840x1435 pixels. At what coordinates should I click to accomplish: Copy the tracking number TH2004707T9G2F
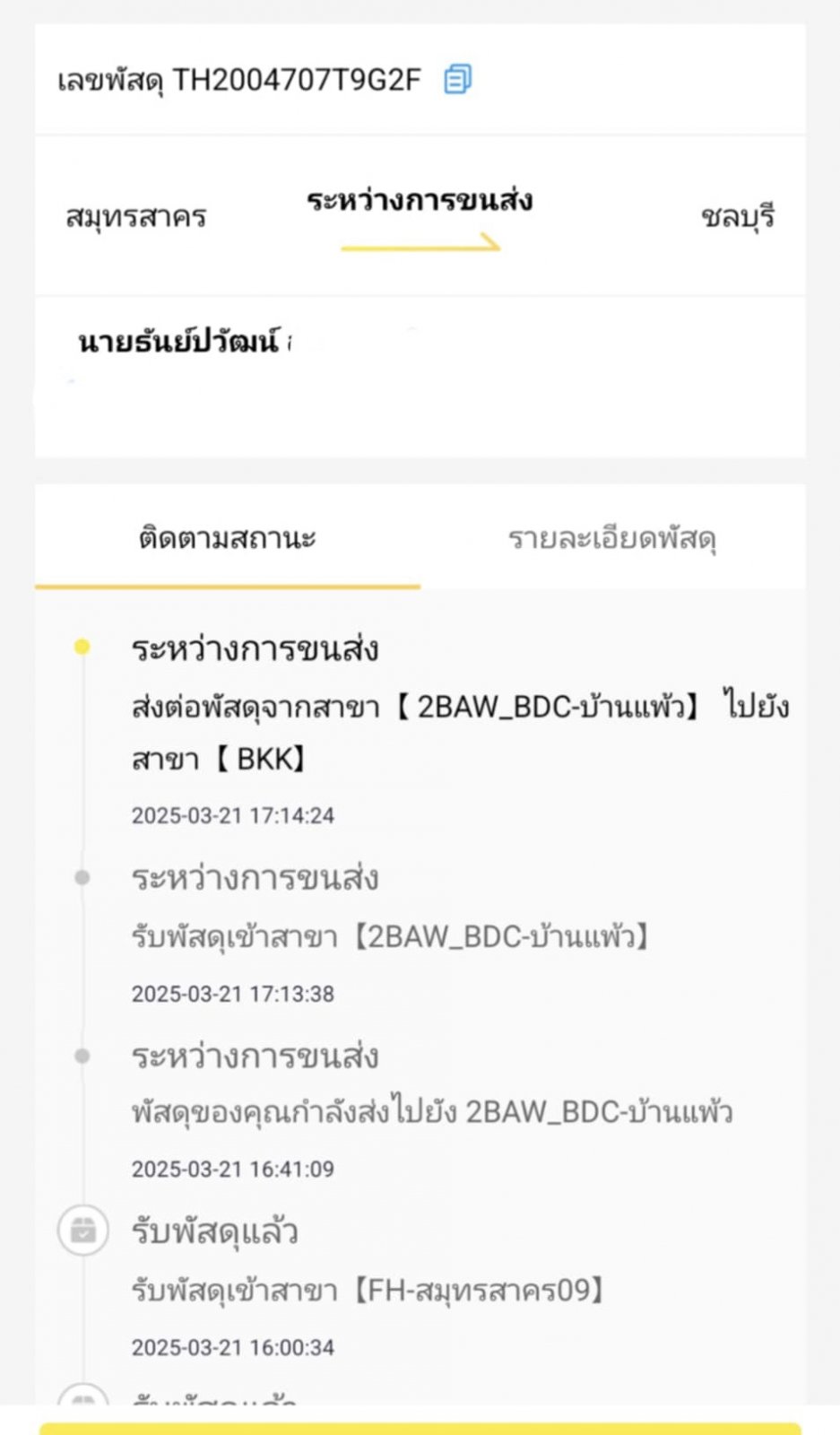pos(457,80)
